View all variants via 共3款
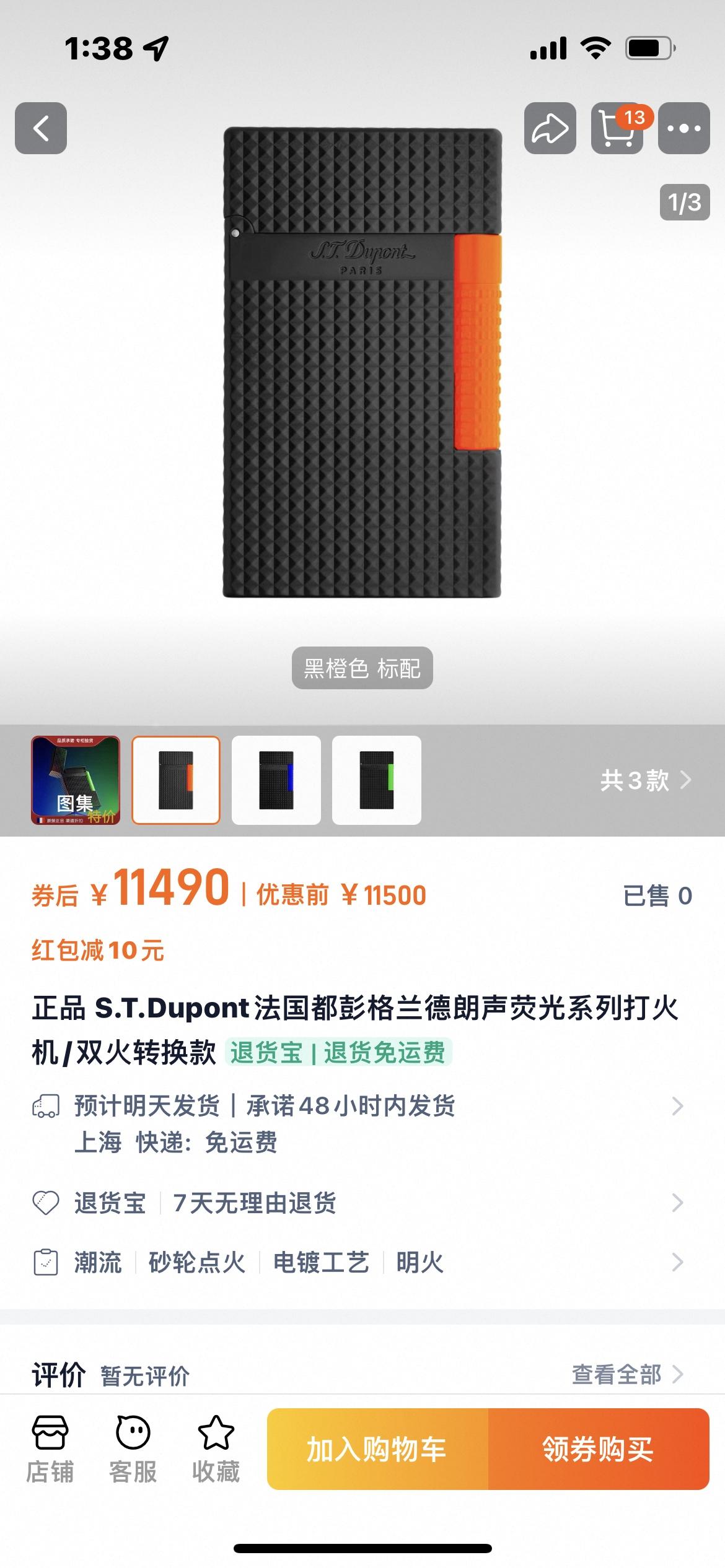Screen dimensions: 725x1568 point(644,780)
